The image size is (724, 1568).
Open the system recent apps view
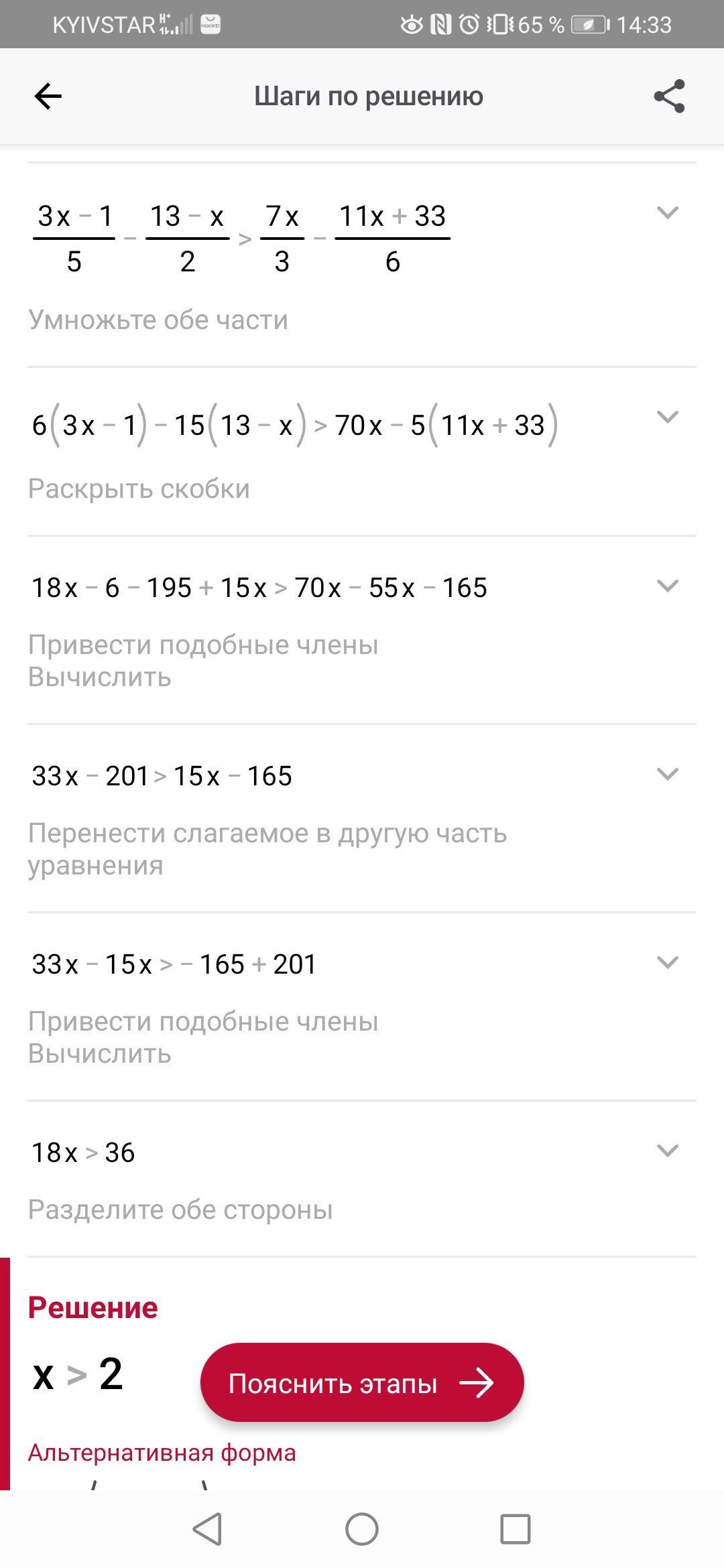[x=515, y=1529]
